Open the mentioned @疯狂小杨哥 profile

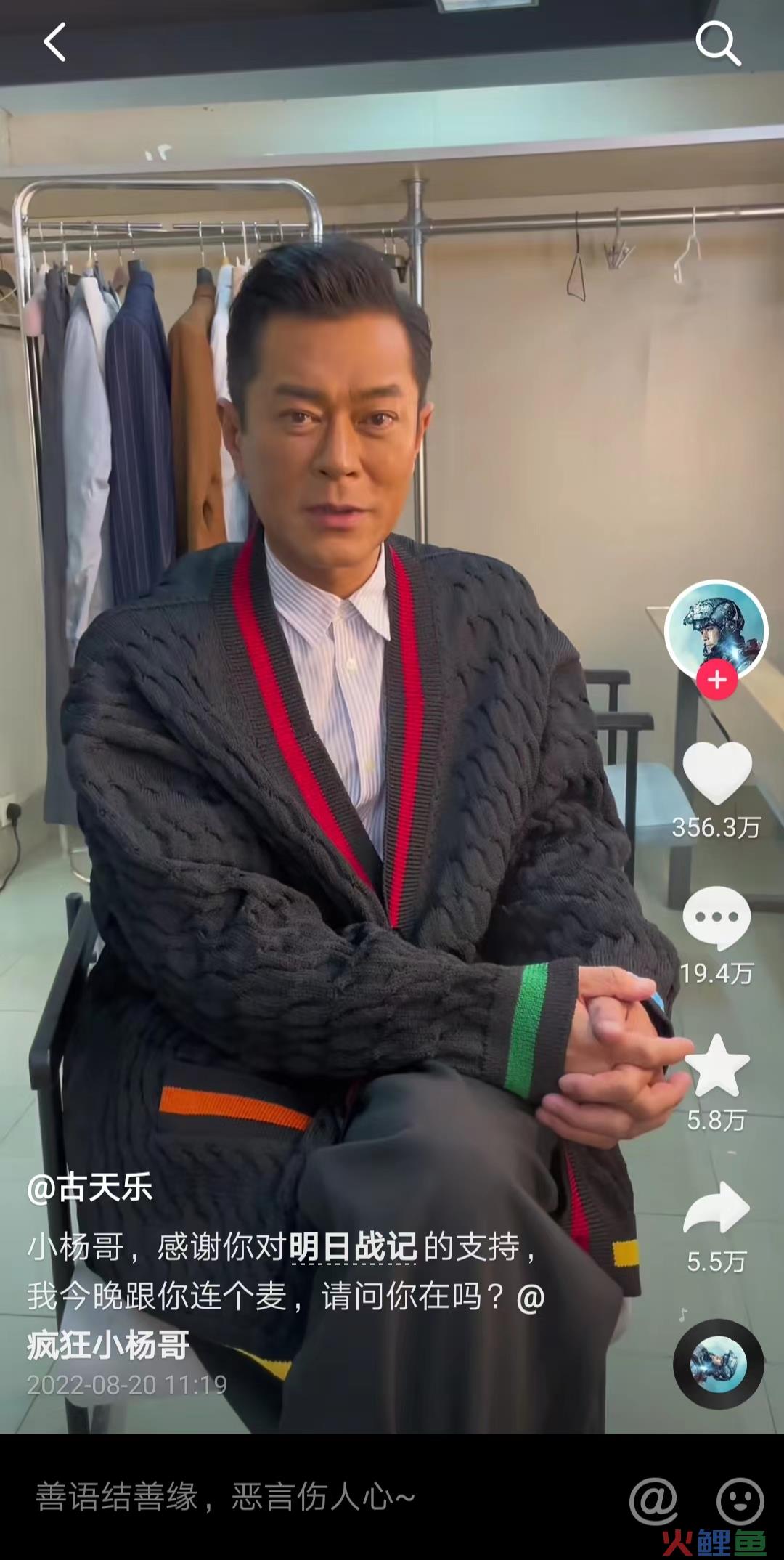tap(109, 1344)
